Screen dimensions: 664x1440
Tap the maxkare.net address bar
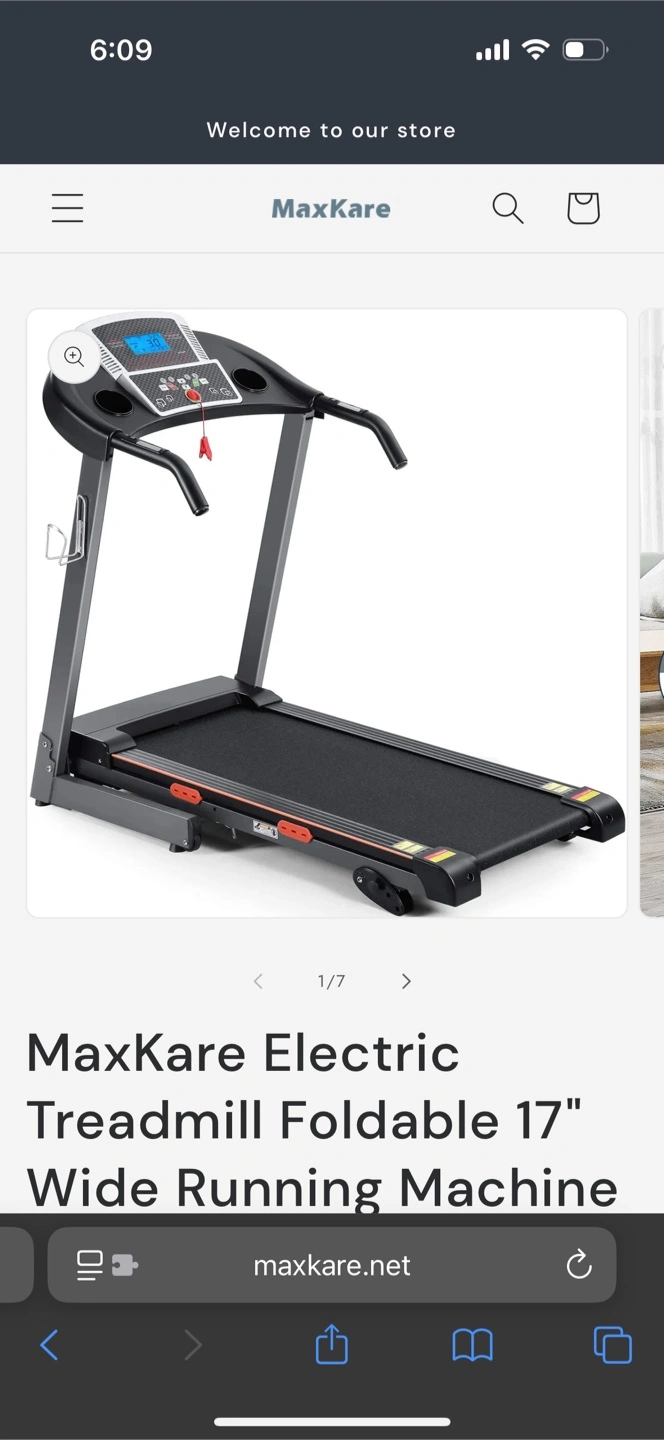[x=332, y=1265]
